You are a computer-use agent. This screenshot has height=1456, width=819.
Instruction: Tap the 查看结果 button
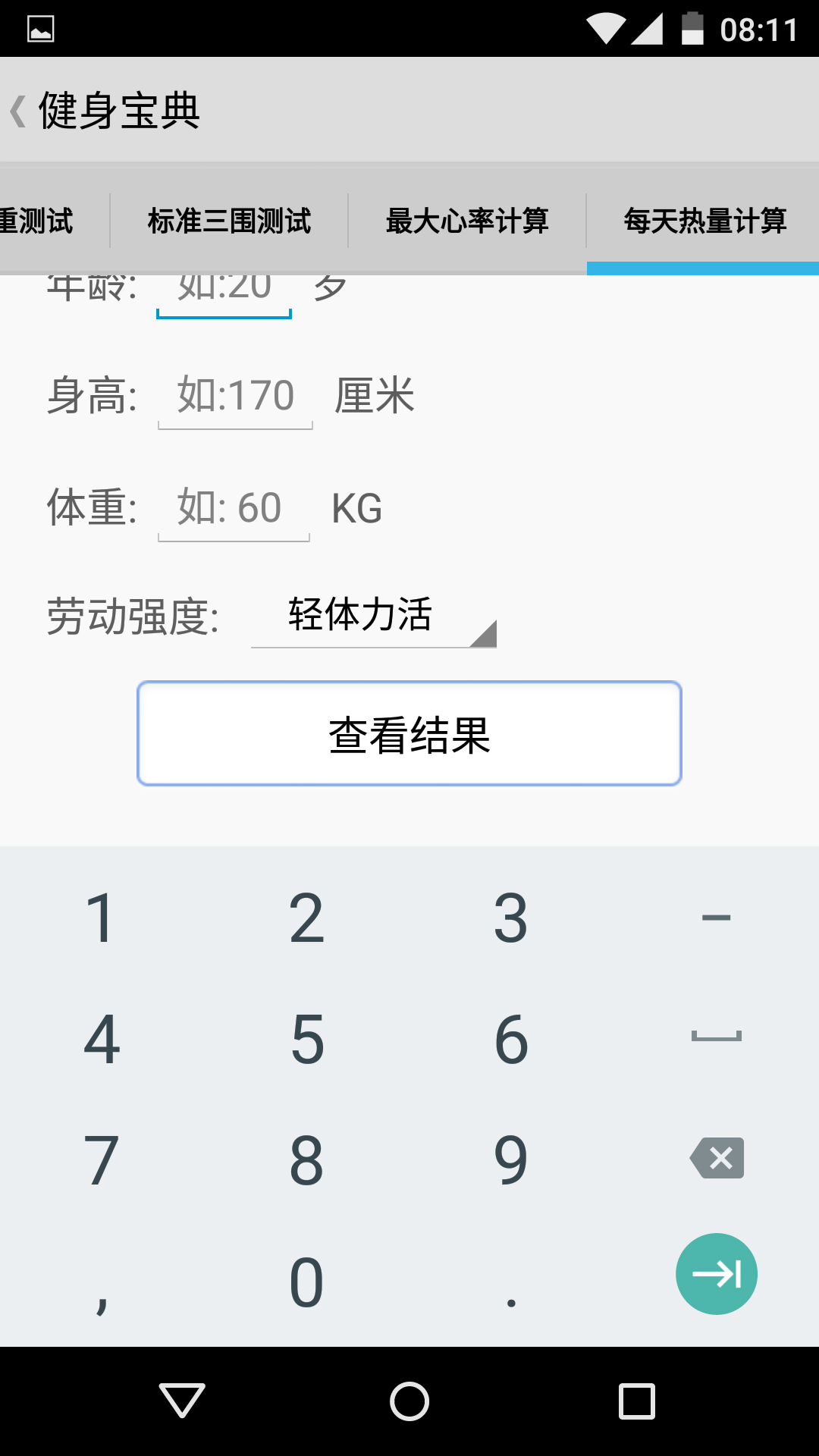coord(409,734)
